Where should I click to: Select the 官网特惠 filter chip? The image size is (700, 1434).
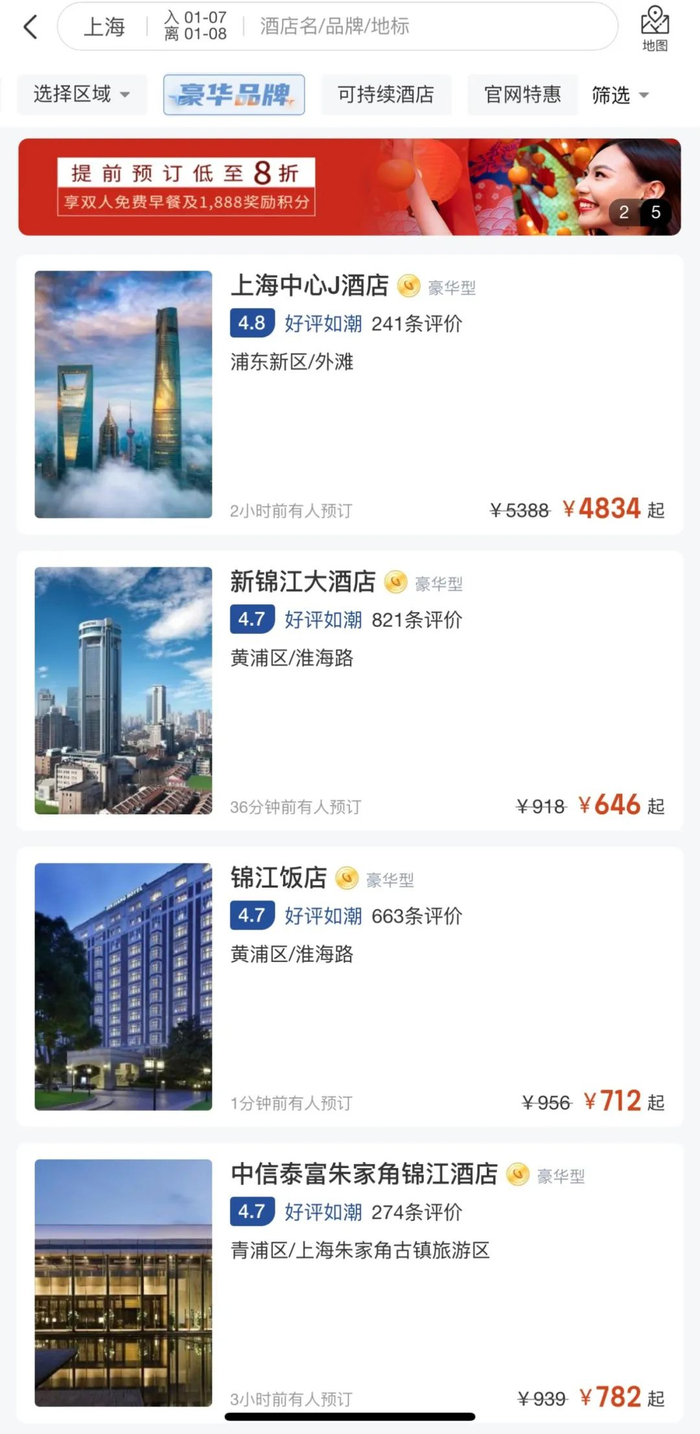pyautogui.click(x=522, y=95)
